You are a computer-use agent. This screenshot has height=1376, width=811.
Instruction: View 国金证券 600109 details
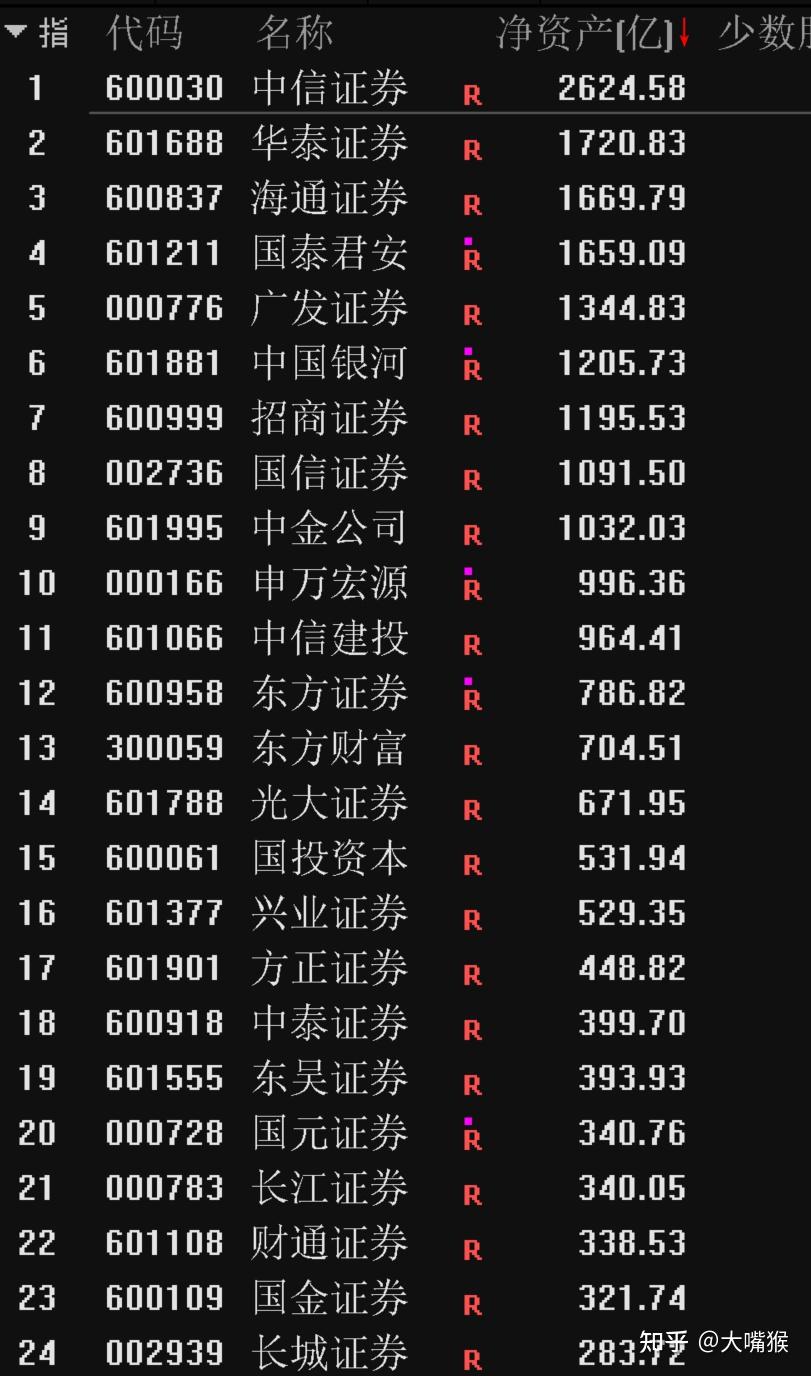pos(329,1298)
